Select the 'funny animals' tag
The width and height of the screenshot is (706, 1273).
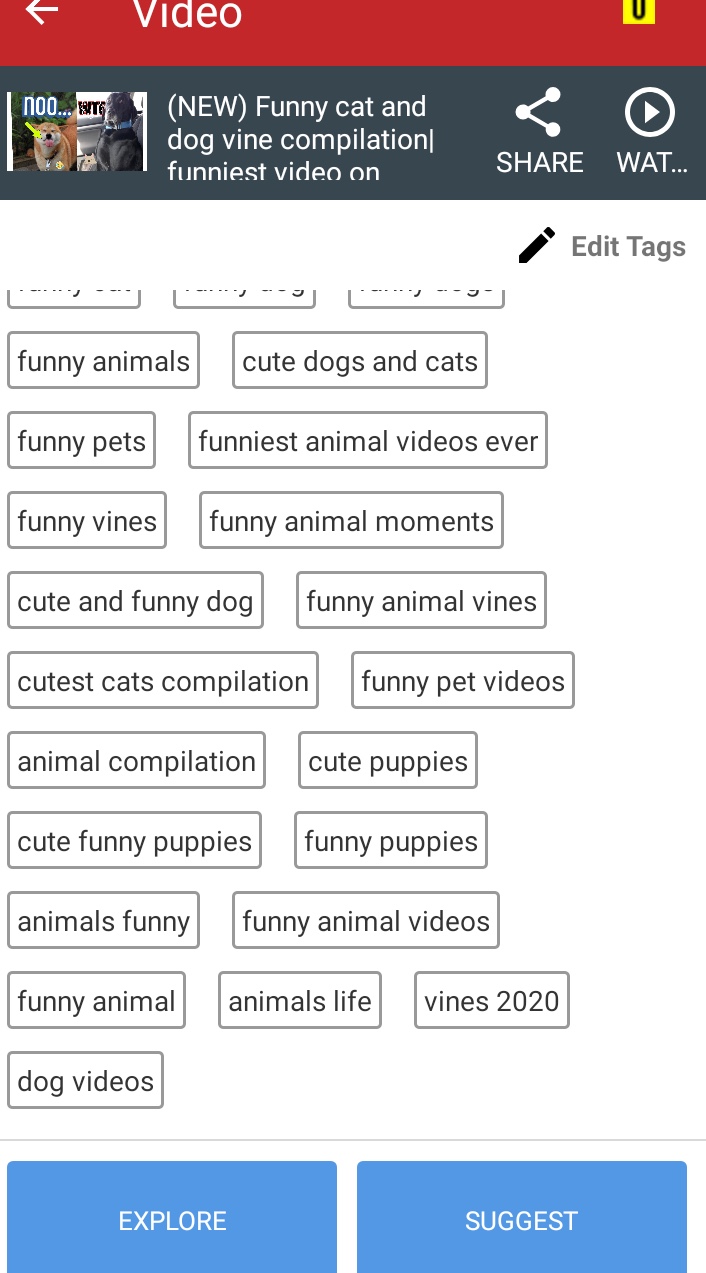pyautogui.click(x=103, y=361)
